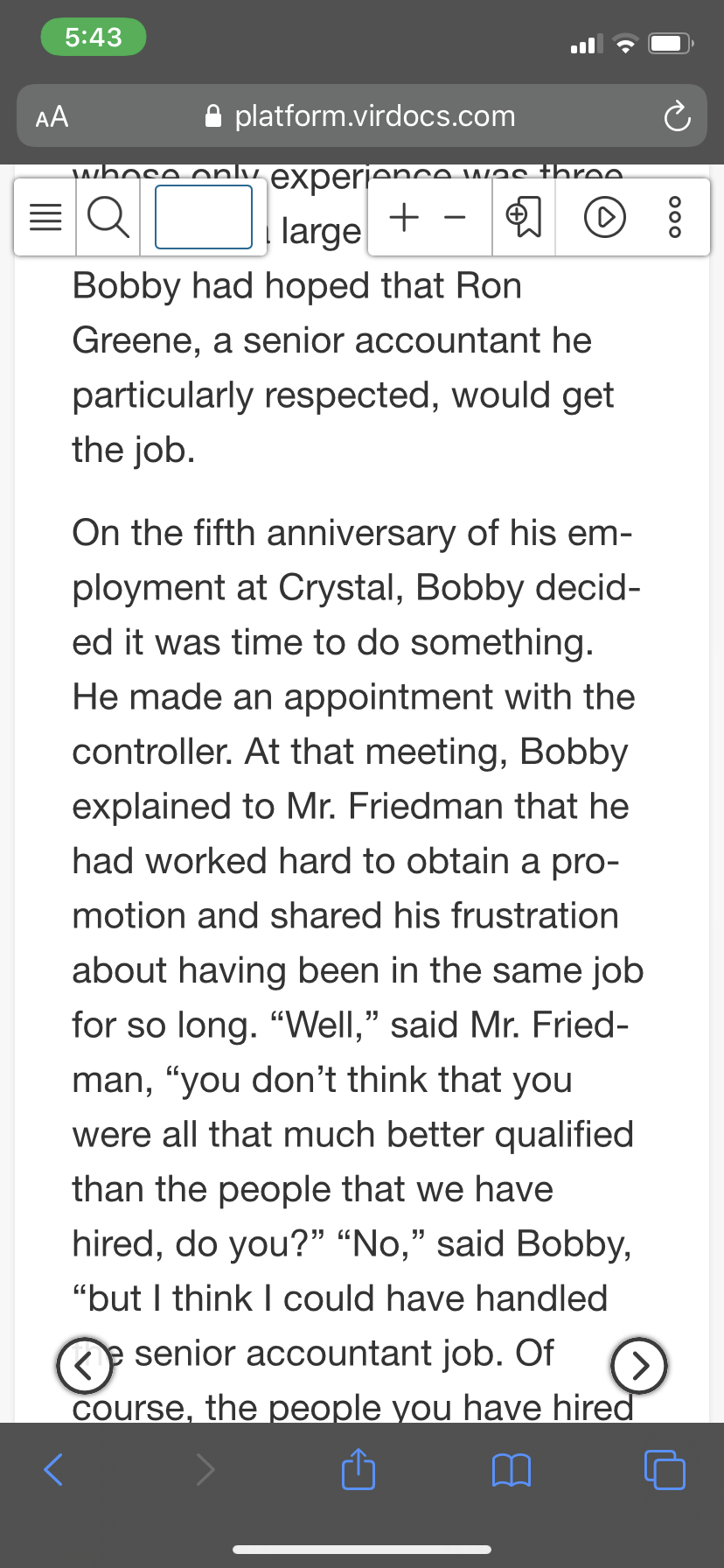Screen dimensions: 724x1568
Task: Open the Safari share sheet
Action: (x=359, y=1468)
